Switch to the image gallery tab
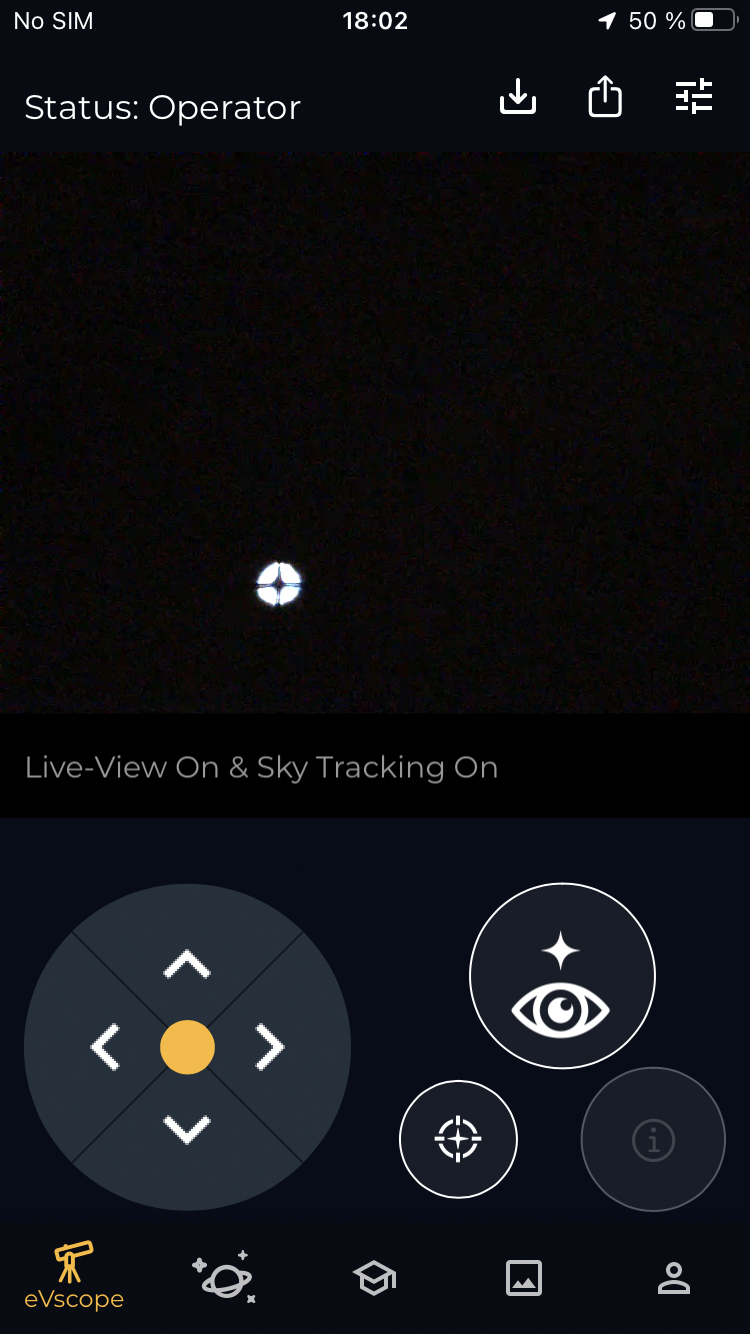The width and height of the screenshot is (750, 1334). pos(524,1277)
